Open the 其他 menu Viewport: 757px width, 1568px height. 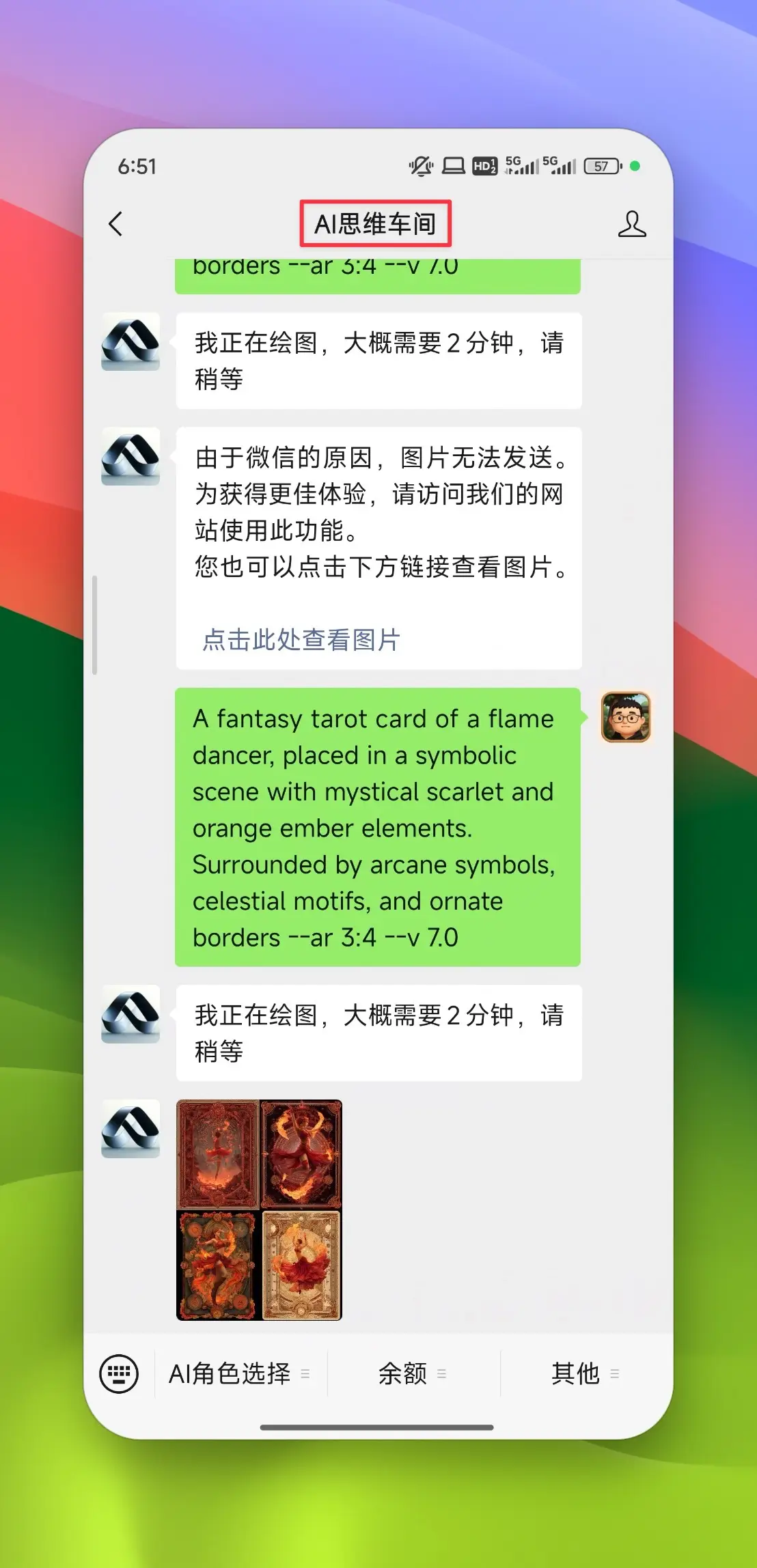click(x=586, y=1373)
